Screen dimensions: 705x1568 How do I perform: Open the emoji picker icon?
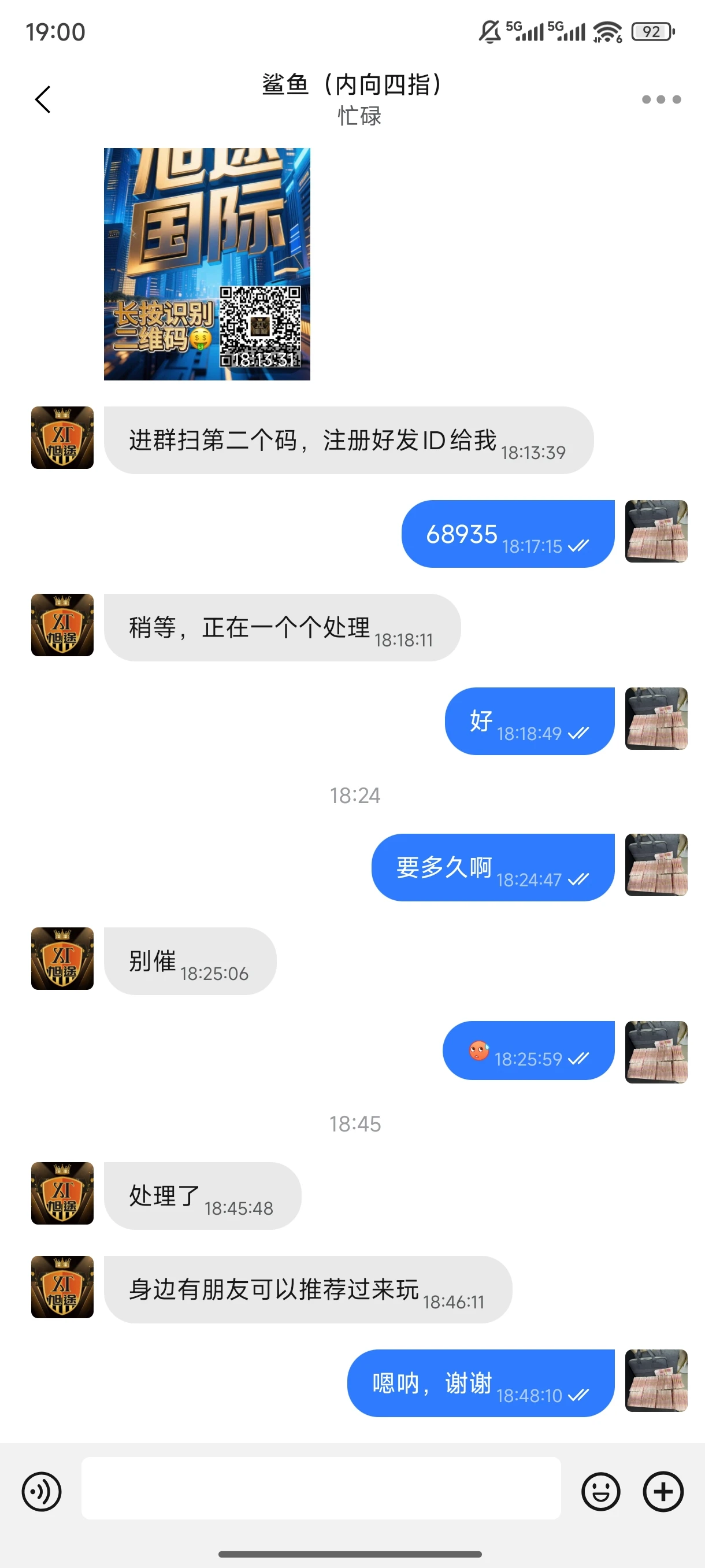click(x=602, y=1491)
